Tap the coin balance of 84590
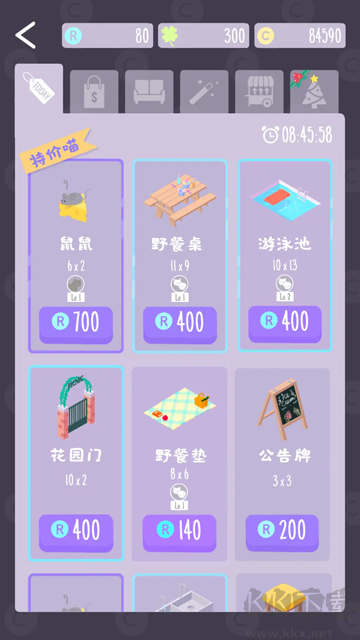 tap(300, 36)
